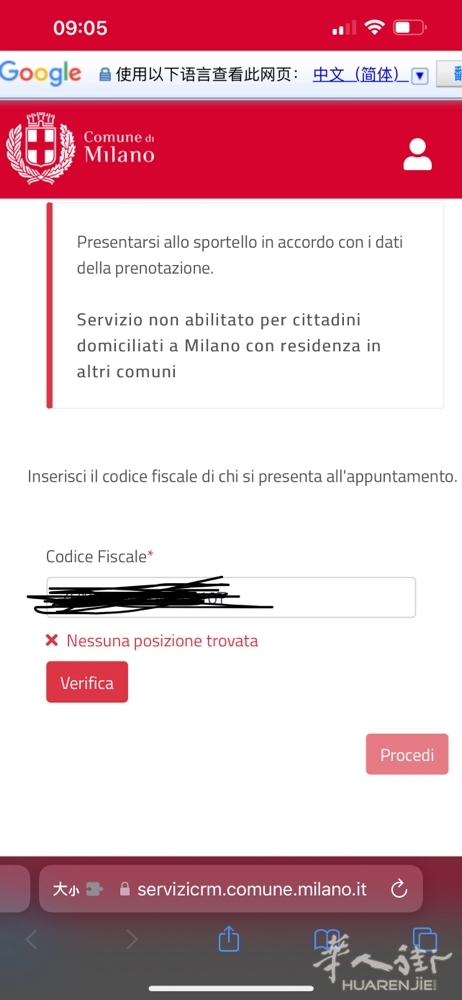The height and width of the screenshot is (1000, 462).
Task: Open the translation language dropdown arrow
Action: [420, 75]
